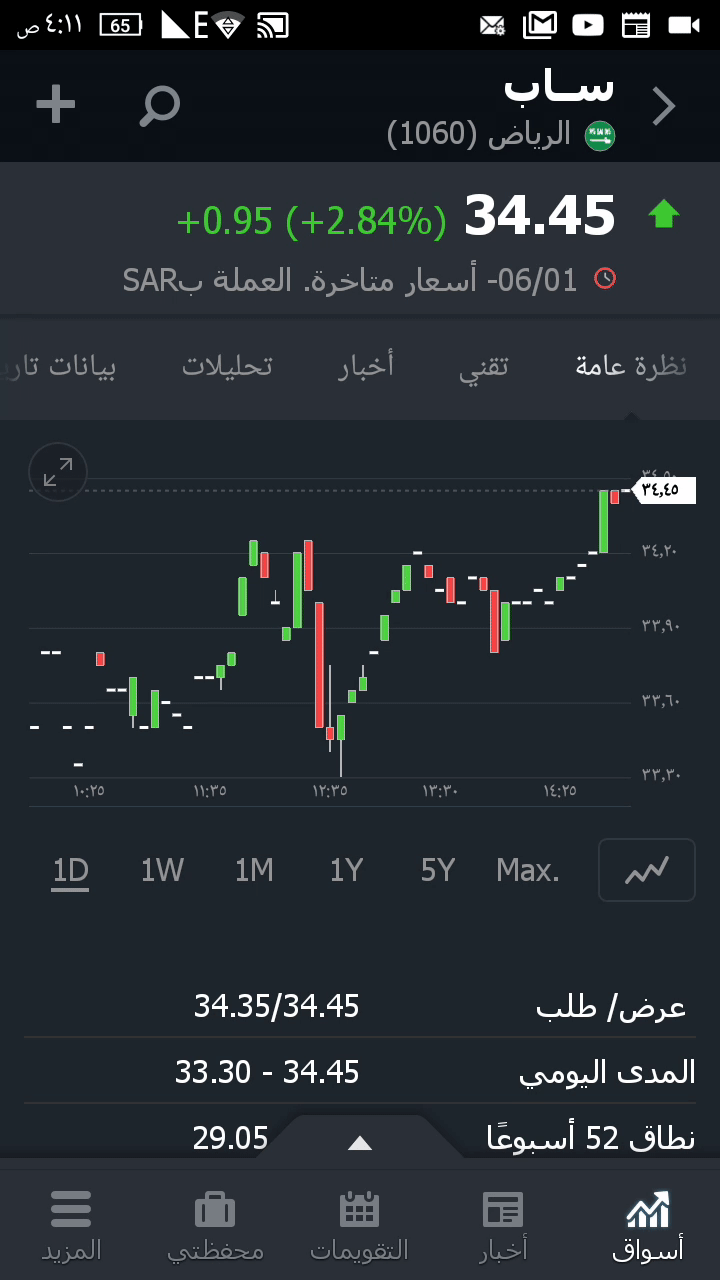Image resolution: width=720 pixels, height=1280 pixels.
Task: Go to the التقويمات calendar tab
Action: 359,1225
